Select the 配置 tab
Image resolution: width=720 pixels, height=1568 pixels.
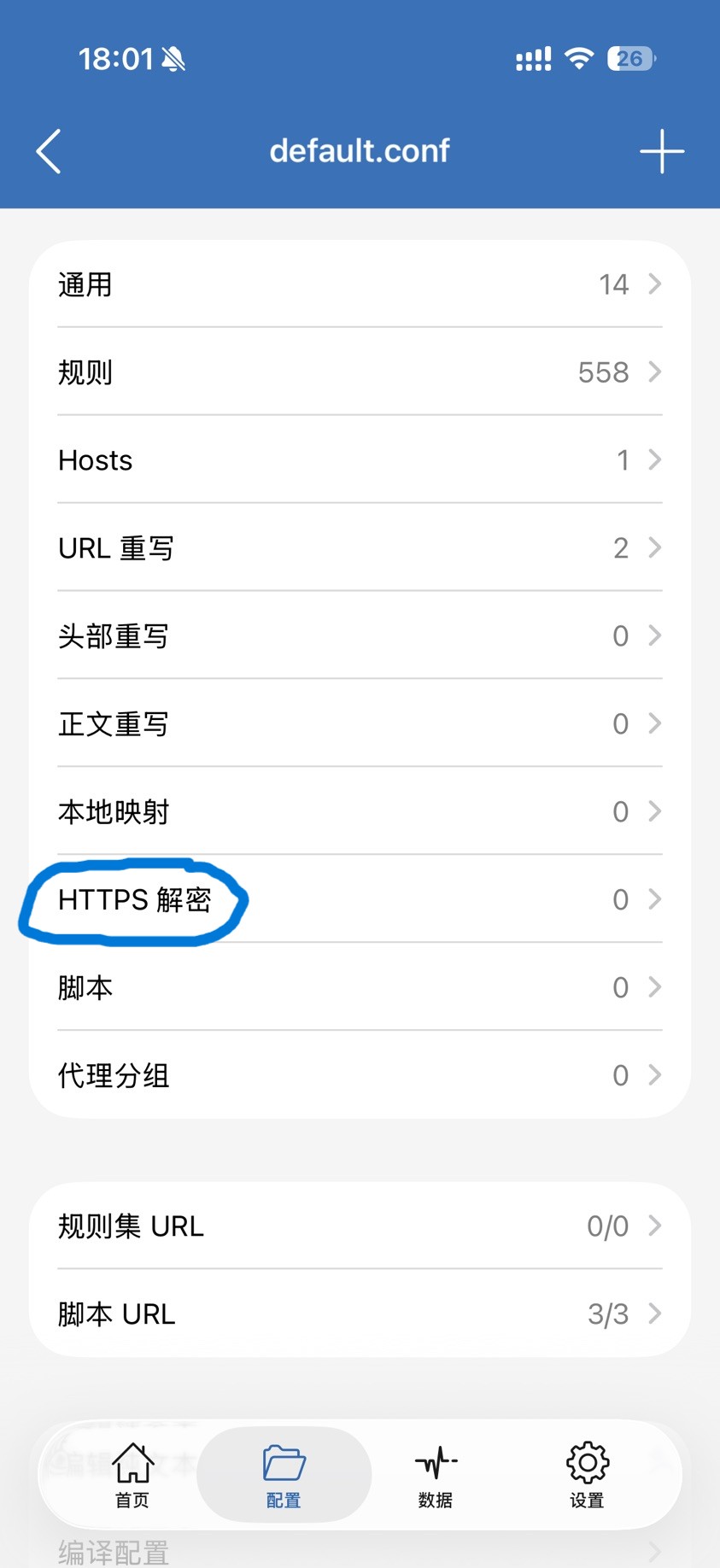pyautogui.click(x=284, y=1474)
